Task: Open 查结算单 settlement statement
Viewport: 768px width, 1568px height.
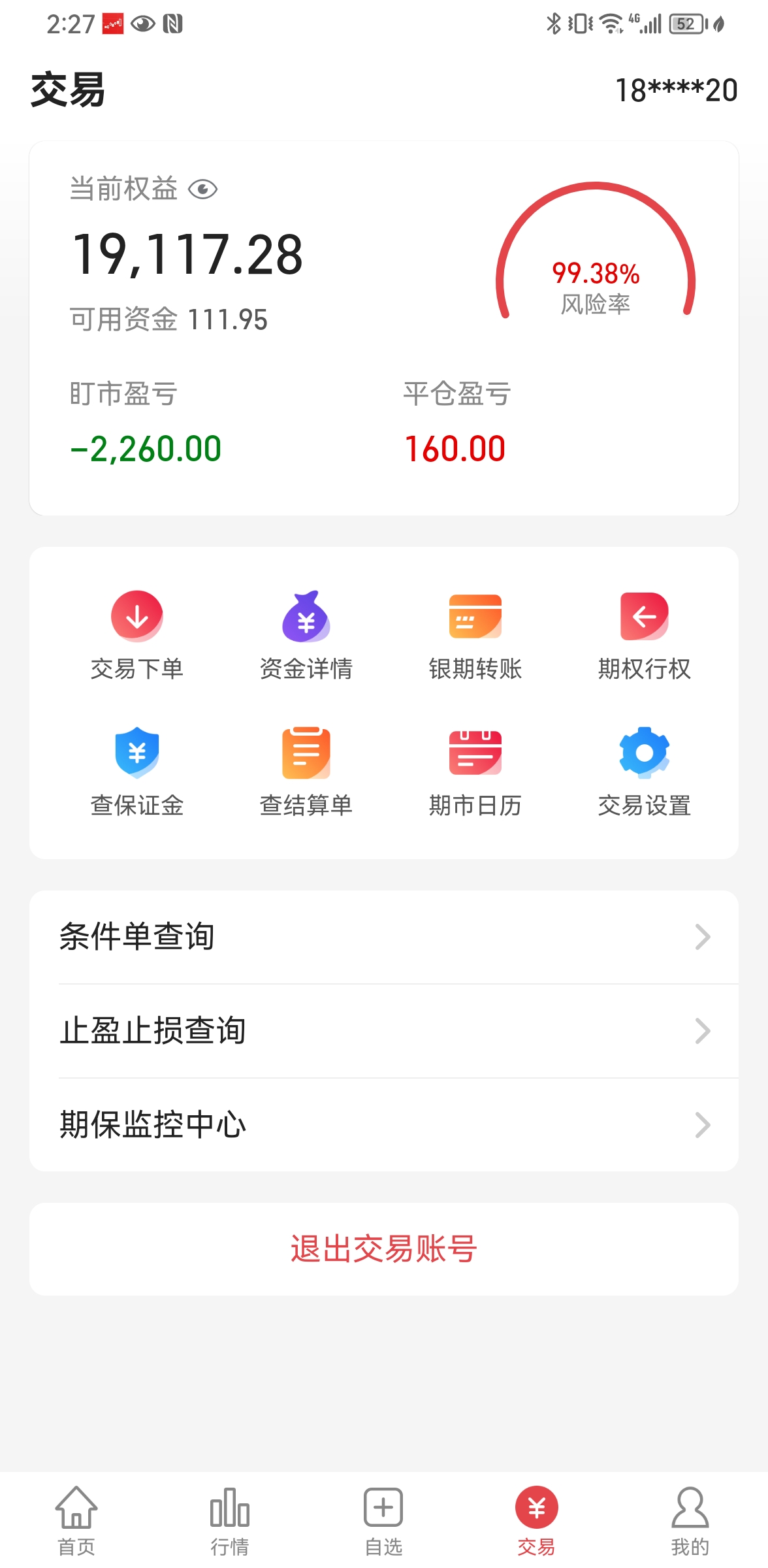Action: [306, 771]
